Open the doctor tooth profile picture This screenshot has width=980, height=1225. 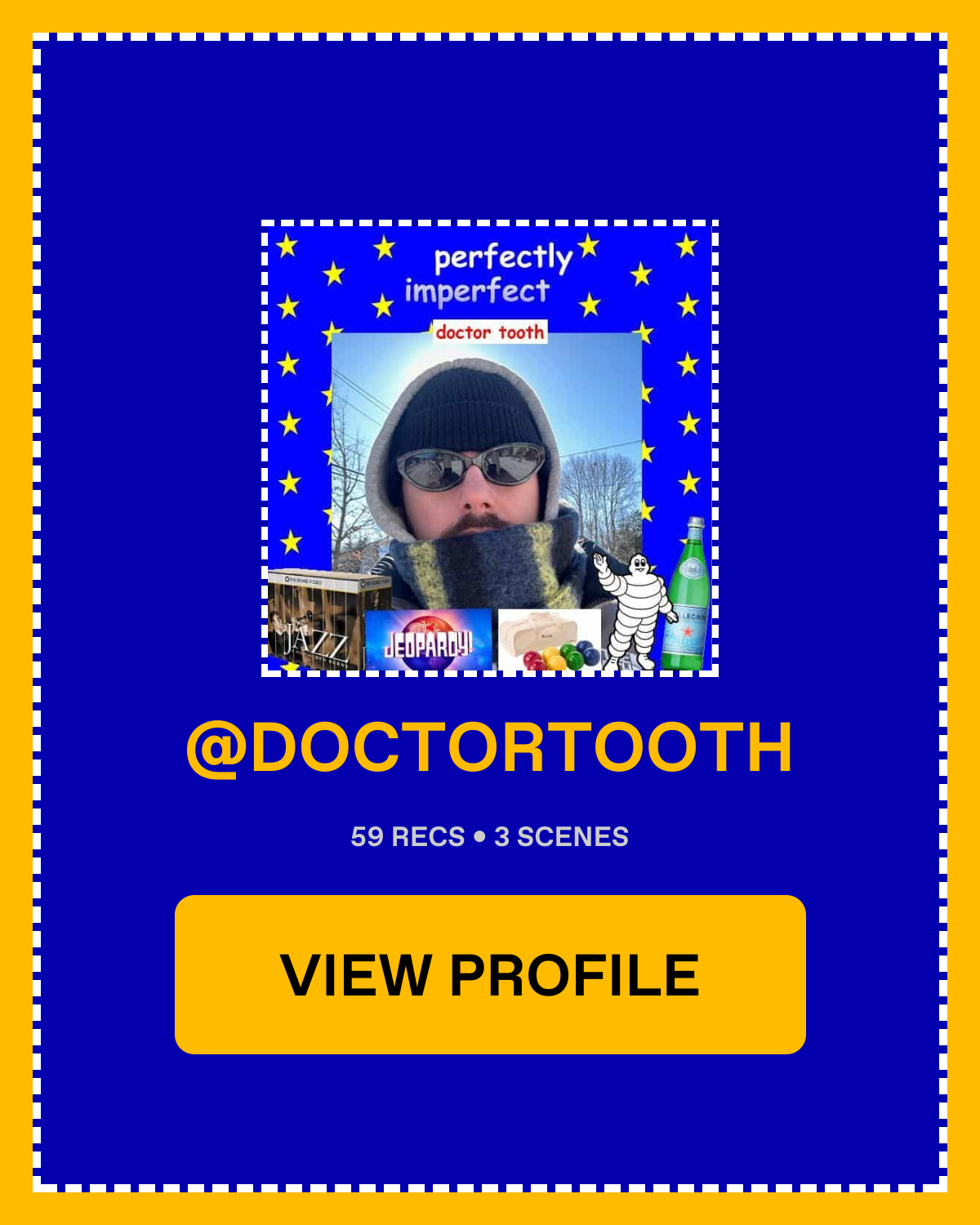click(490, 448)
